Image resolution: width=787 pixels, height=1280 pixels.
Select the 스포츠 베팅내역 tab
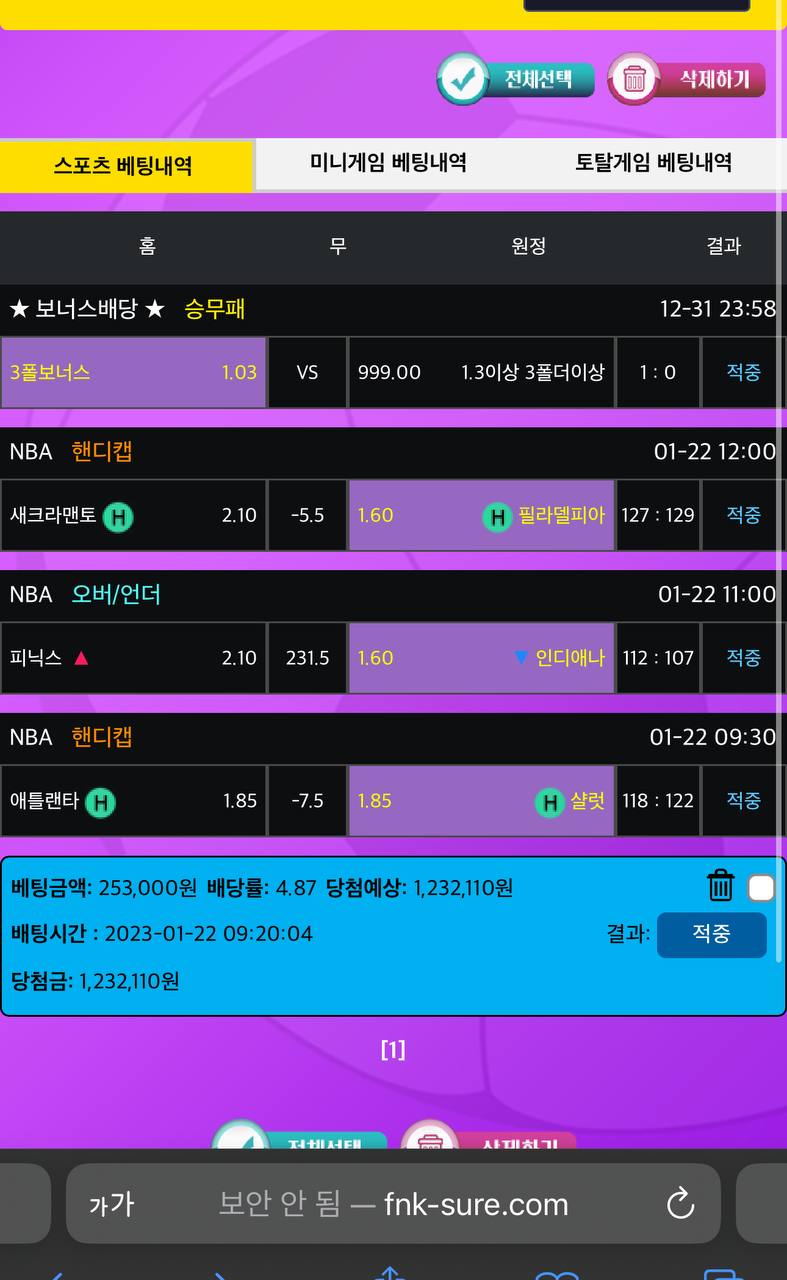point(124,166)
